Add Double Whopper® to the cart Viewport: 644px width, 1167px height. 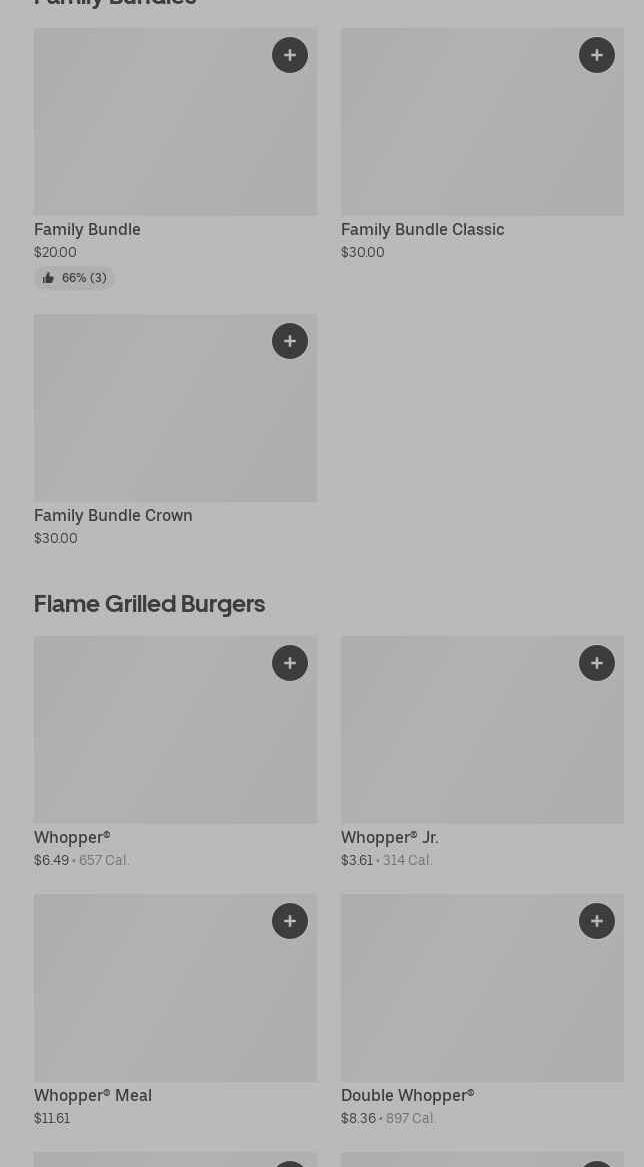click(597, 921)
